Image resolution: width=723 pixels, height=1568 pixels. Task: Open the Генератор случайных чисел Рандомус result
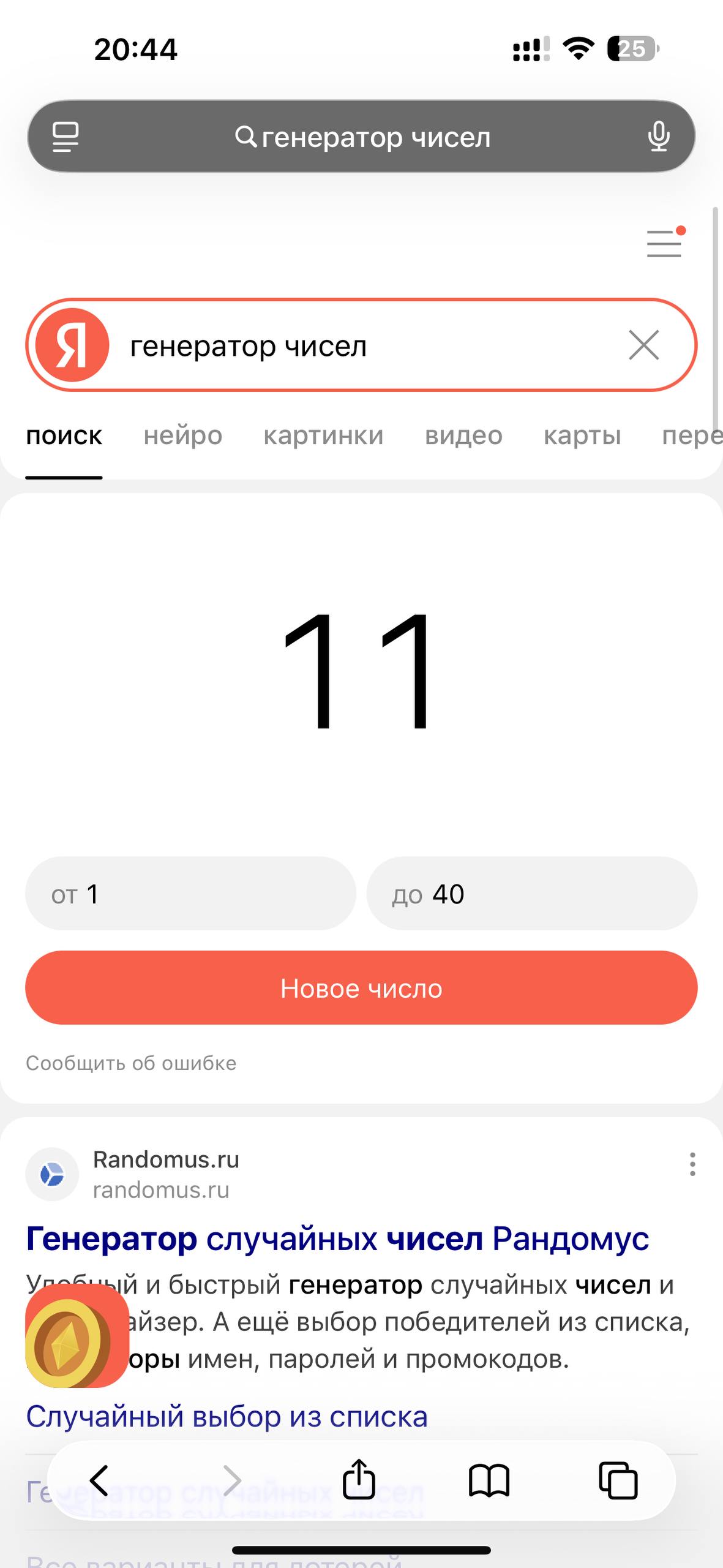coord(337,1238)
